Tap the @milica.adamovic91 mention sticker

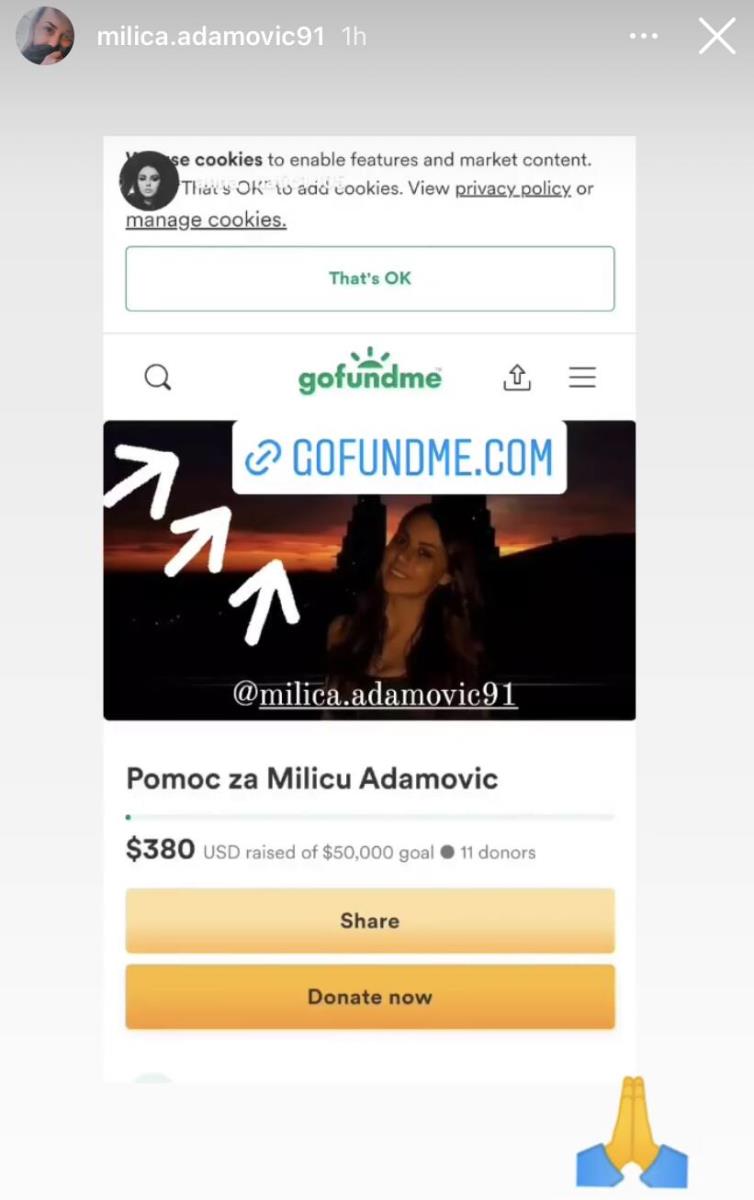375,693
